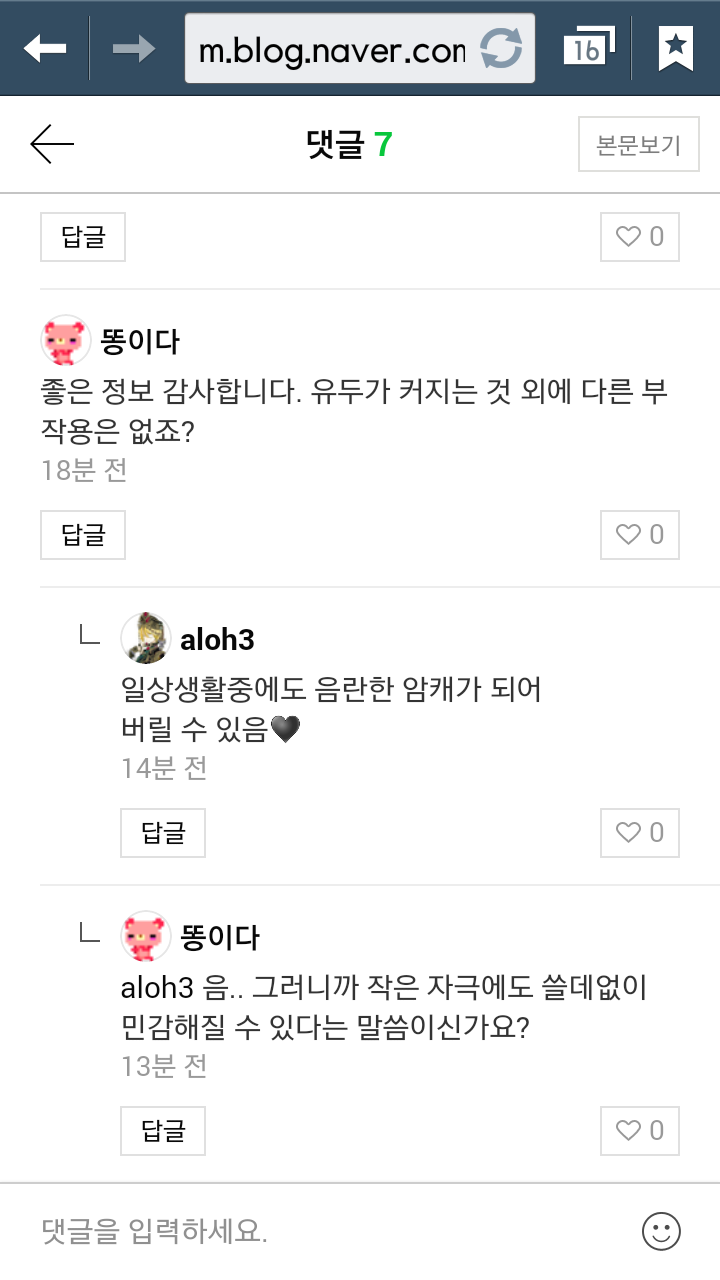
Task: Open the emoticon sticker picker
Action: point(661,1231)
